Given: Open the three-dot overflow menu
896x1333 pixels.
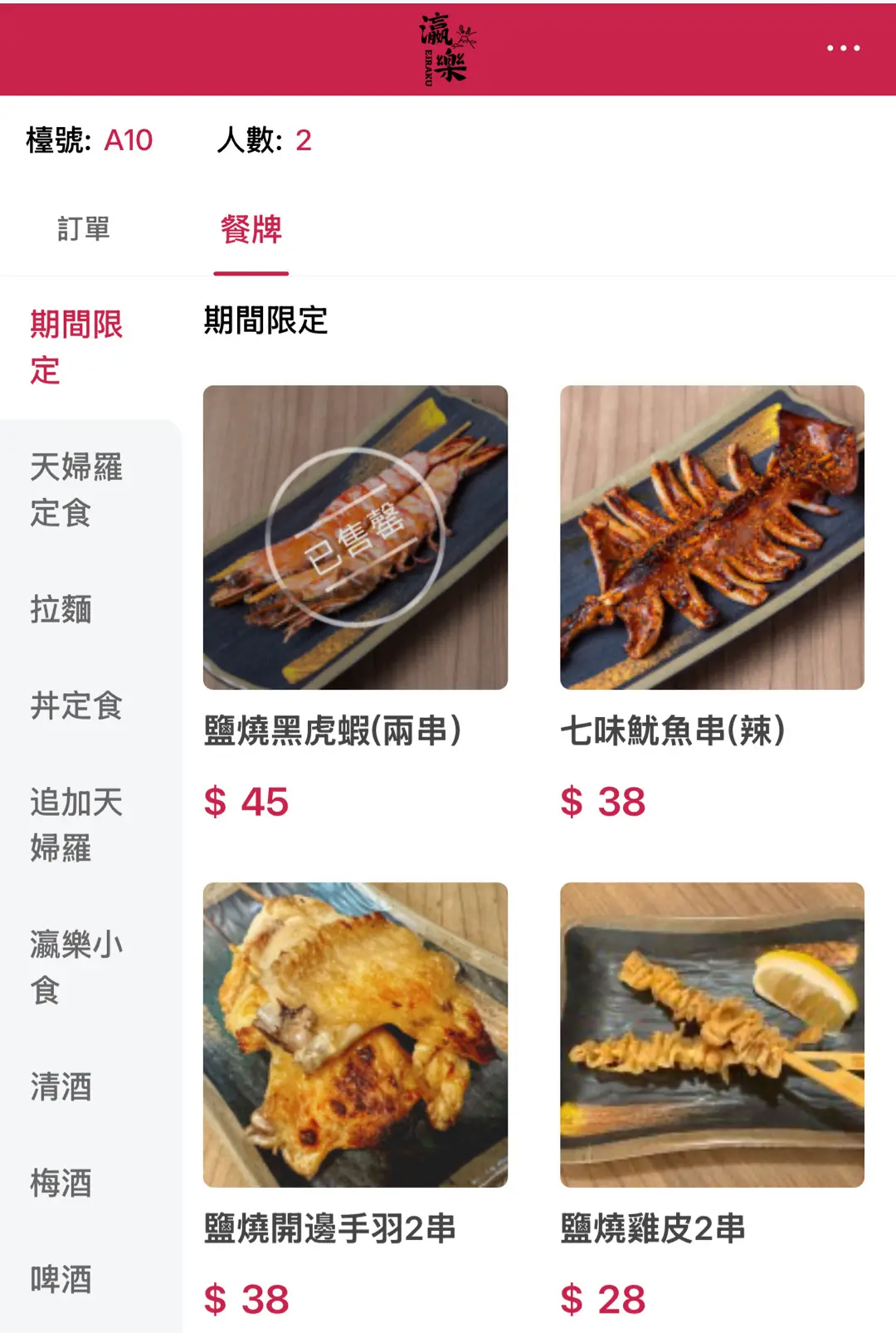Looking at the screenshot, I should (x=843, y=48).
